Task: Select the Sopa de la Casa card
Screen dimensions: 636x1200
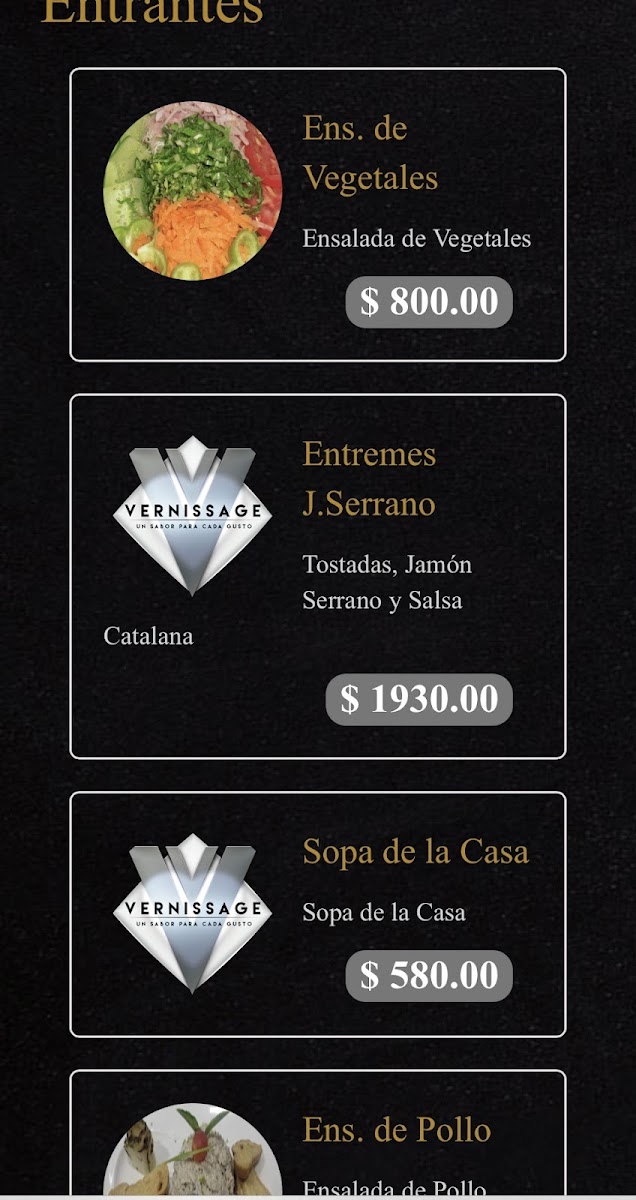Action: [x=318, y=915]
